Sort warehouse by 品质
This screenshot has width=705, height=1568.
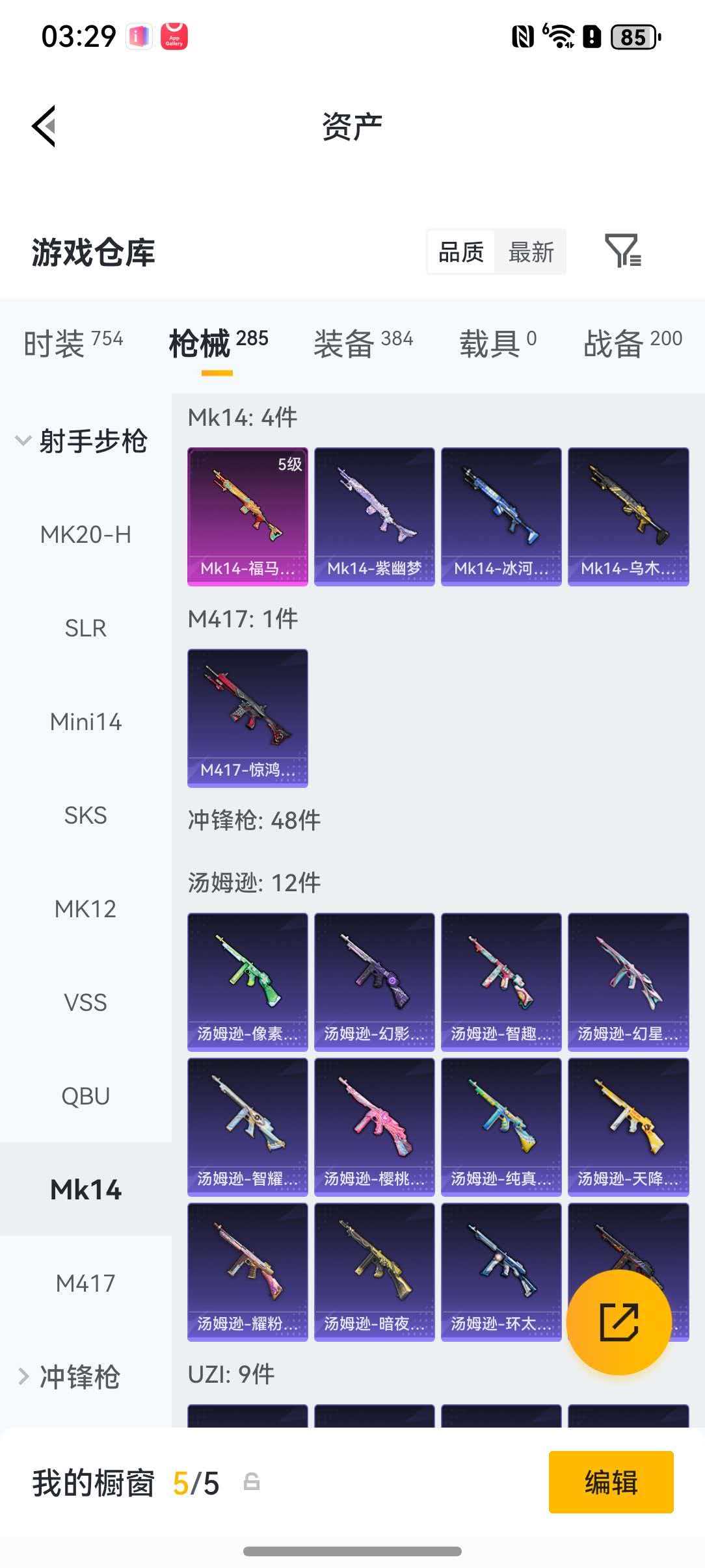pyautogui.click(x=461, y=252)
